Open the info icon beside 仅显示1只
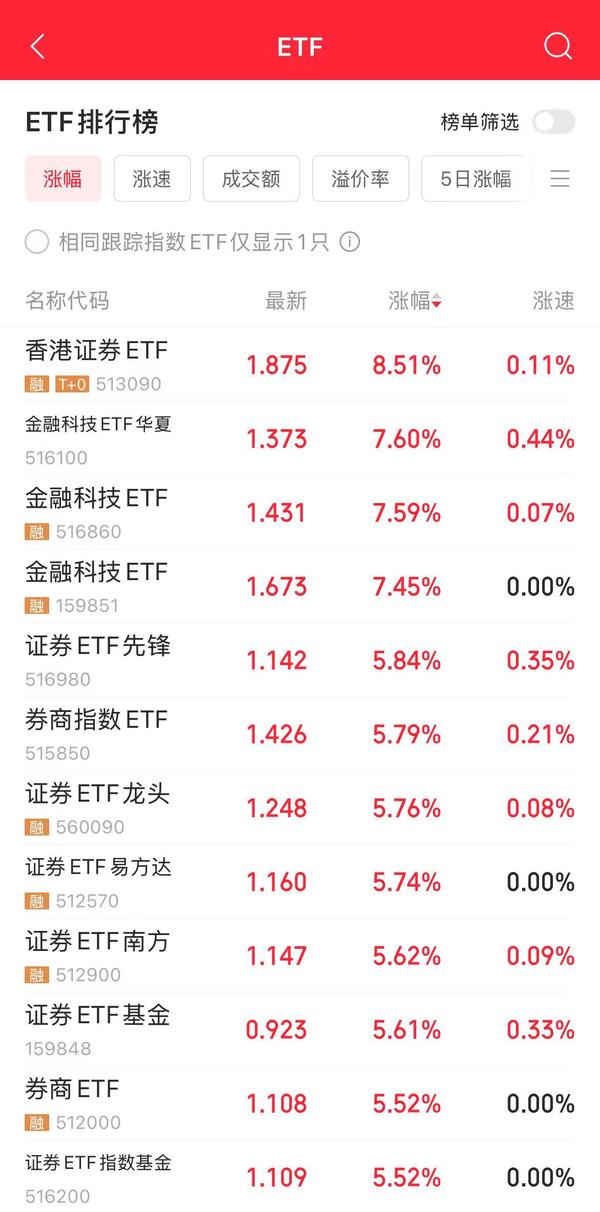 [x=349, y=242]
